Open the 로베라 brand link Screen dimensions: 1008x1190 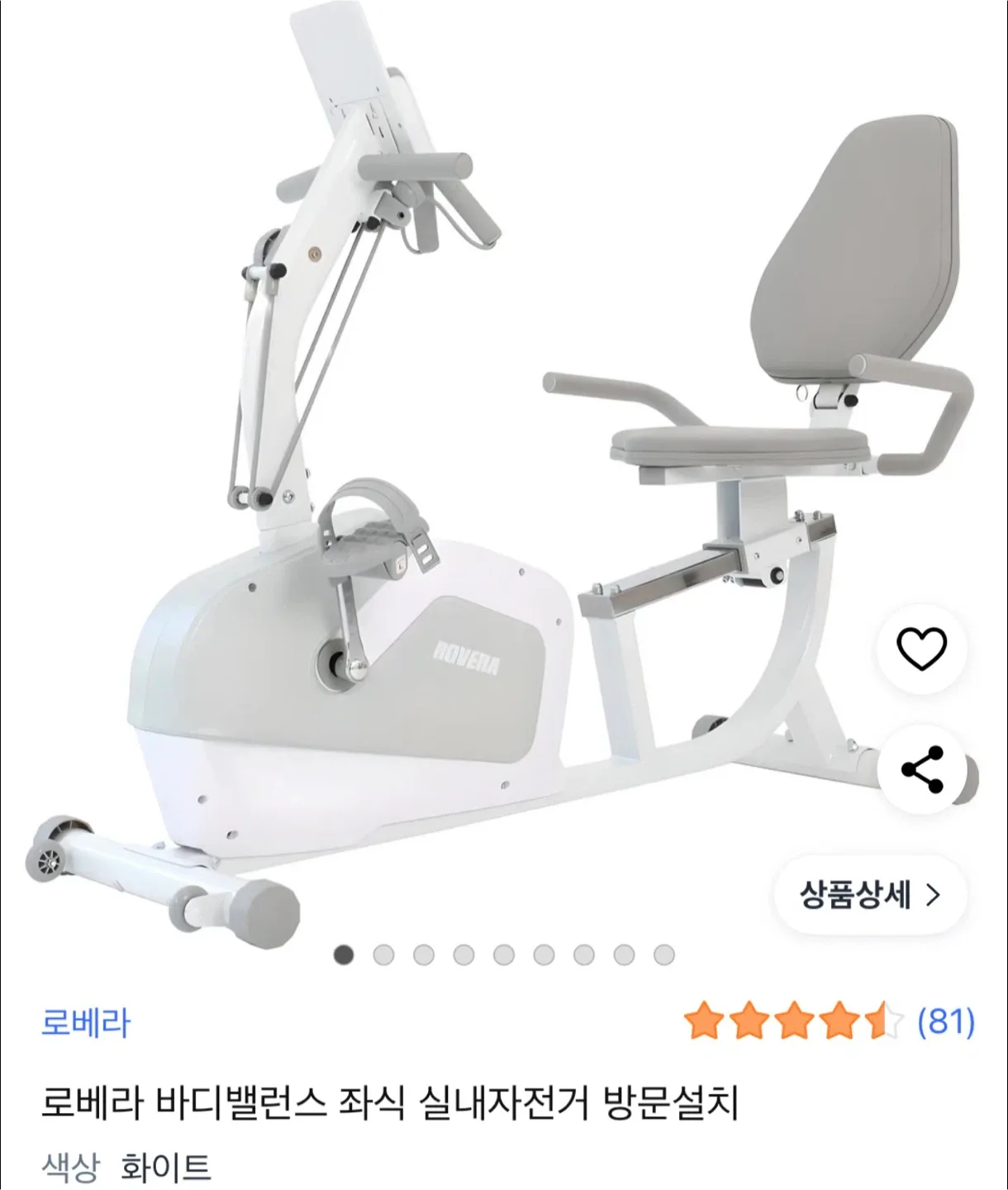tap(86, 1023)
